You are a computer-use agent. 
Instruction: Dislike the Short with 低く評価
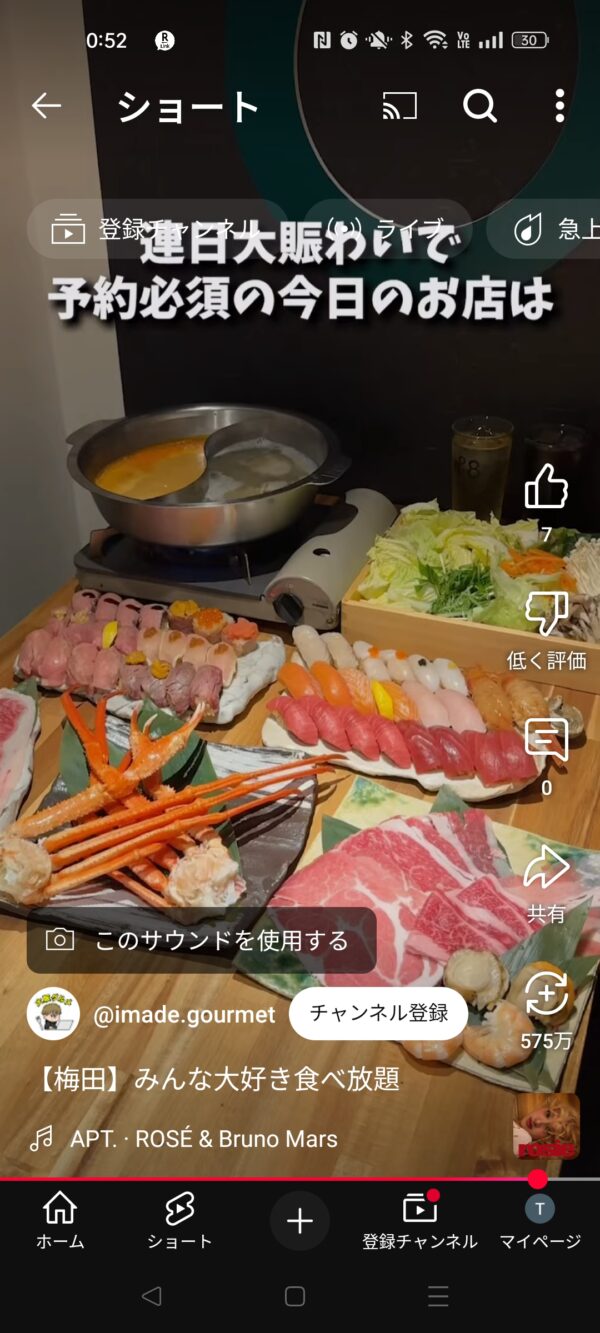pos(546,616)
